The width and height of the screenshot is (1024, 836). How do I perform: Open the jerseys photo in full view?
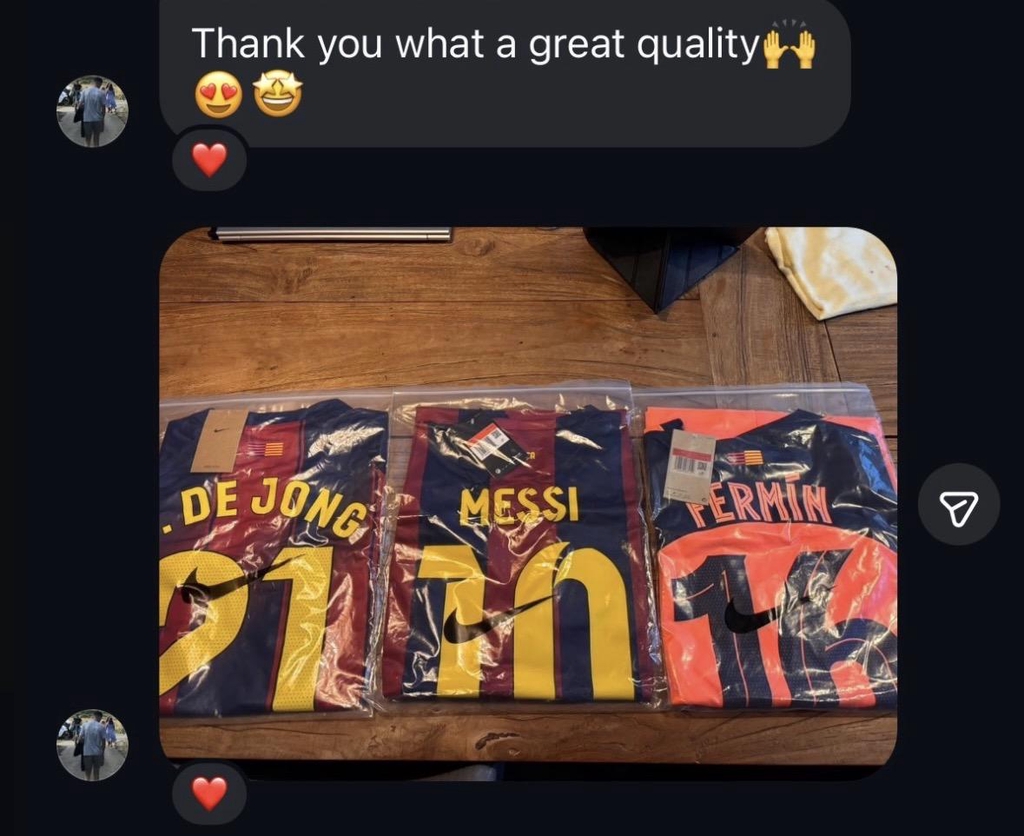tap(528, 495)
